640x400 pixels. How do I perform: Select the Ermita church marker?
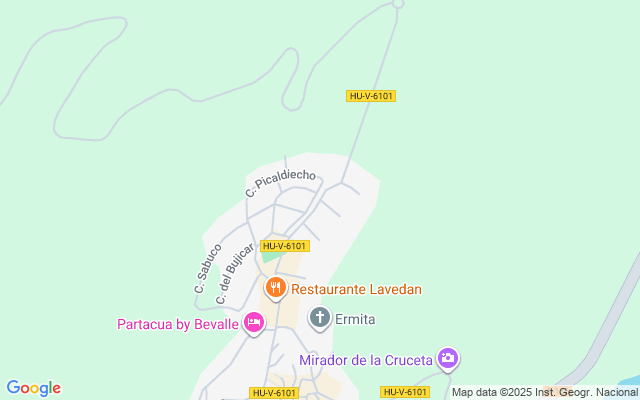(320, 318)
